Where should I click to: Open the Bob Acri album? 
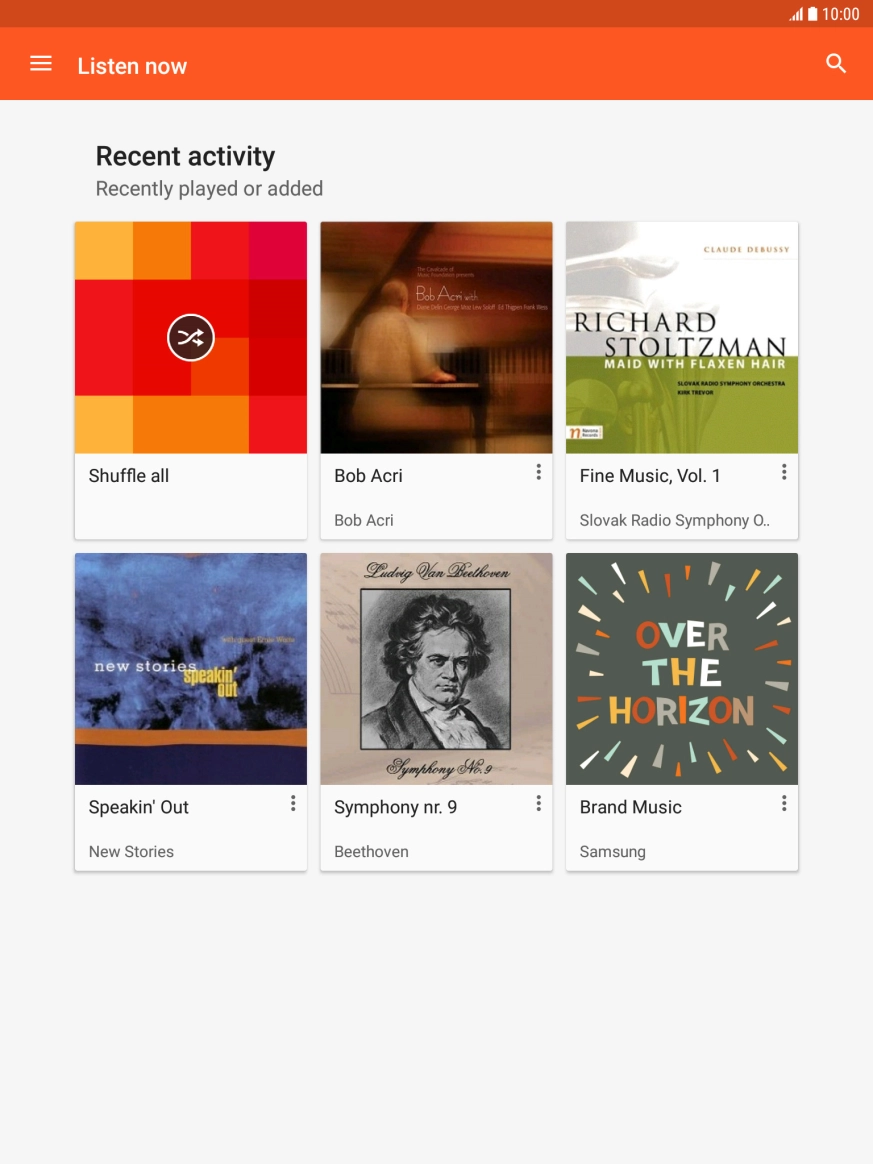[x=436, y=338]
